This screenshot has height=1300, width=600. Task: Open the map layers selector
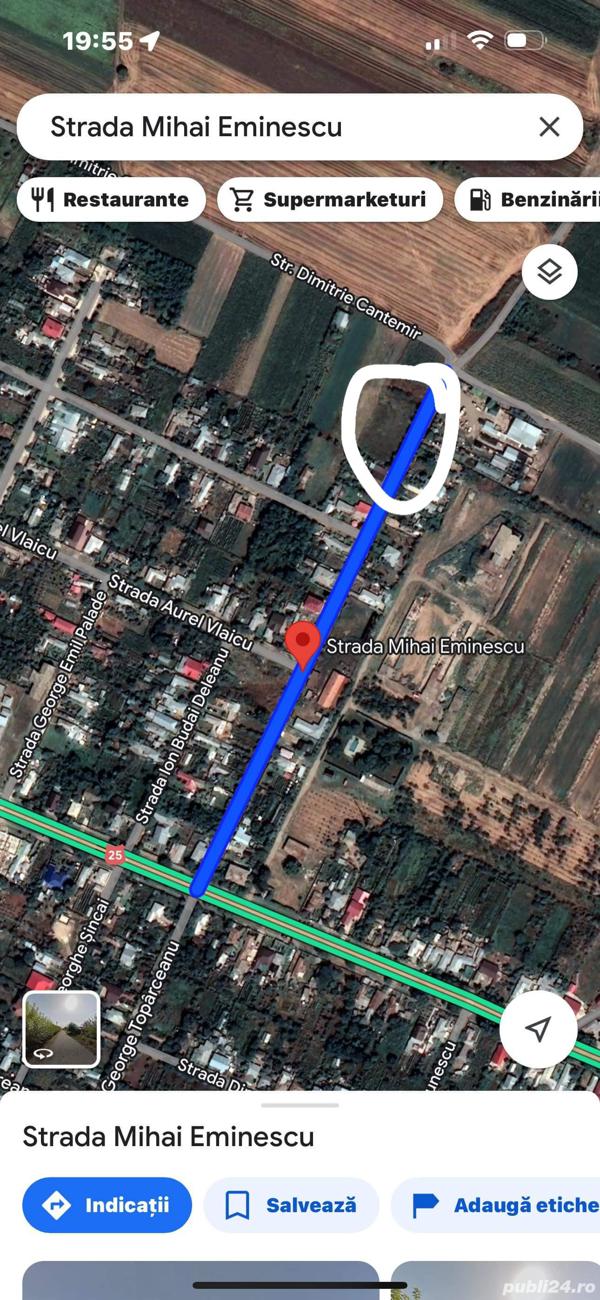point(549,272)
